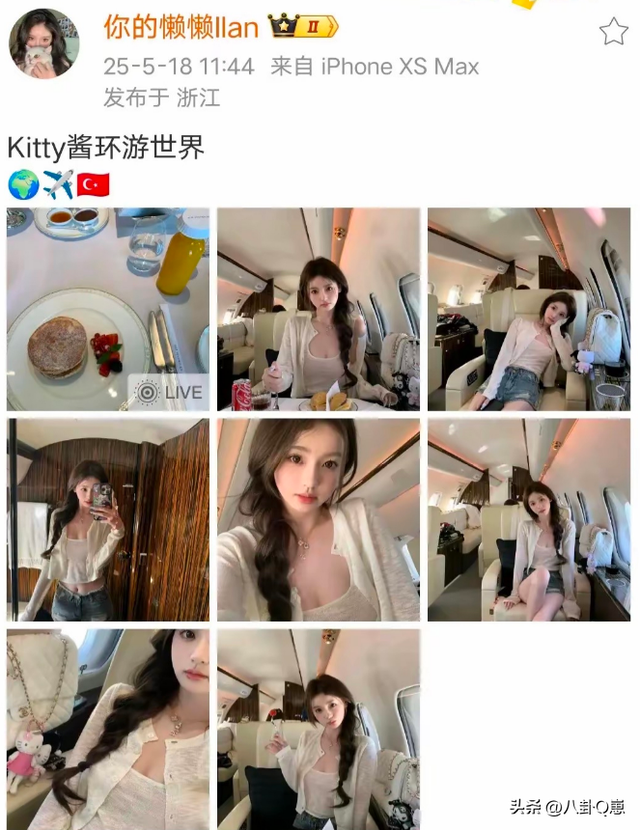
Task: Open the last photo in the grid
Action: click(x=319, y=729)
